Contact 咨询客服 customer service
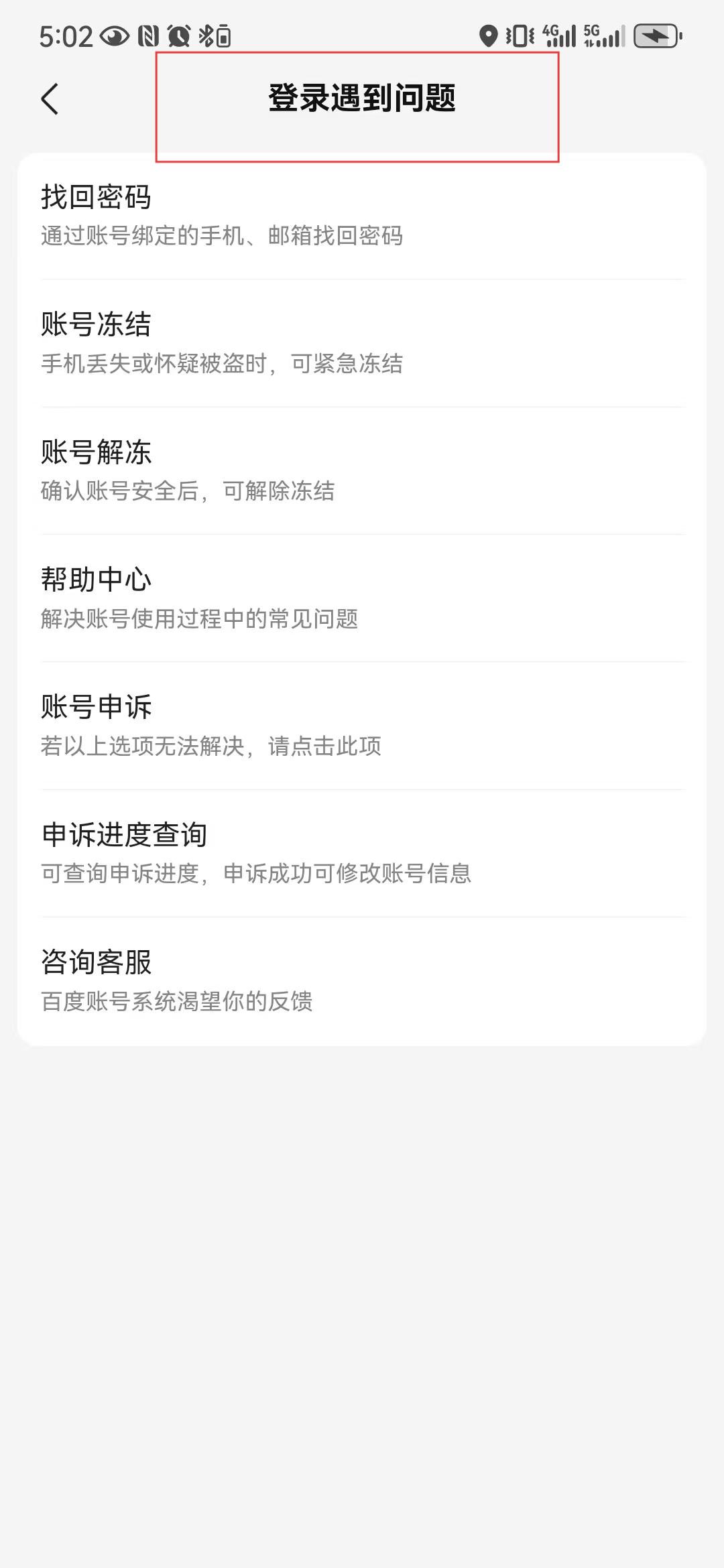 (x=362, y=980)
